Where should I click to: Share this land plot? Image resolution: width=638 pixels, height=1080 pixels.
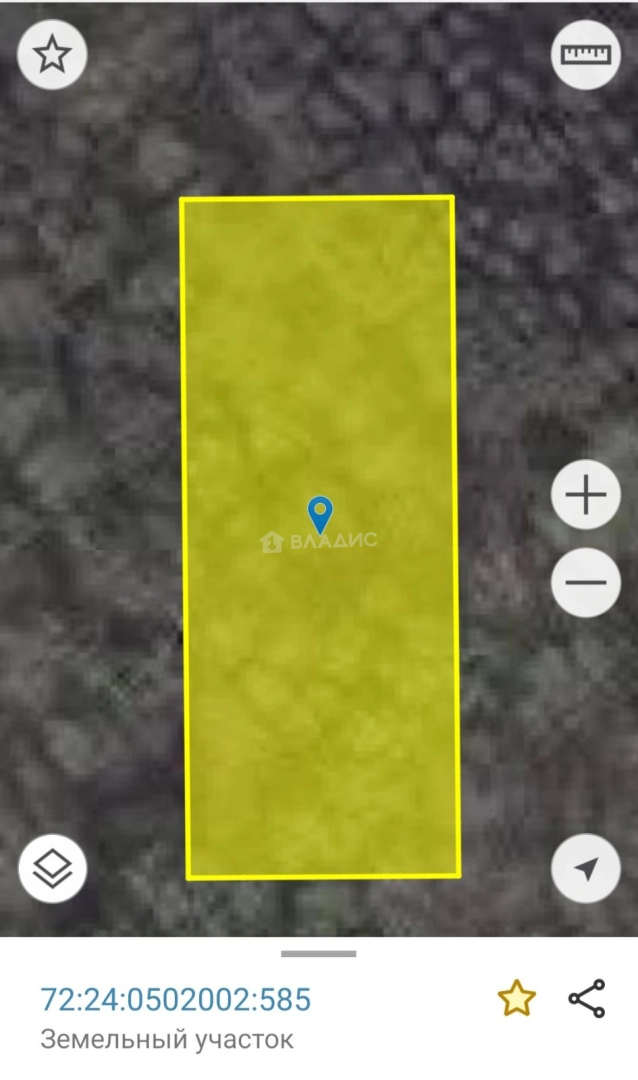587,998
